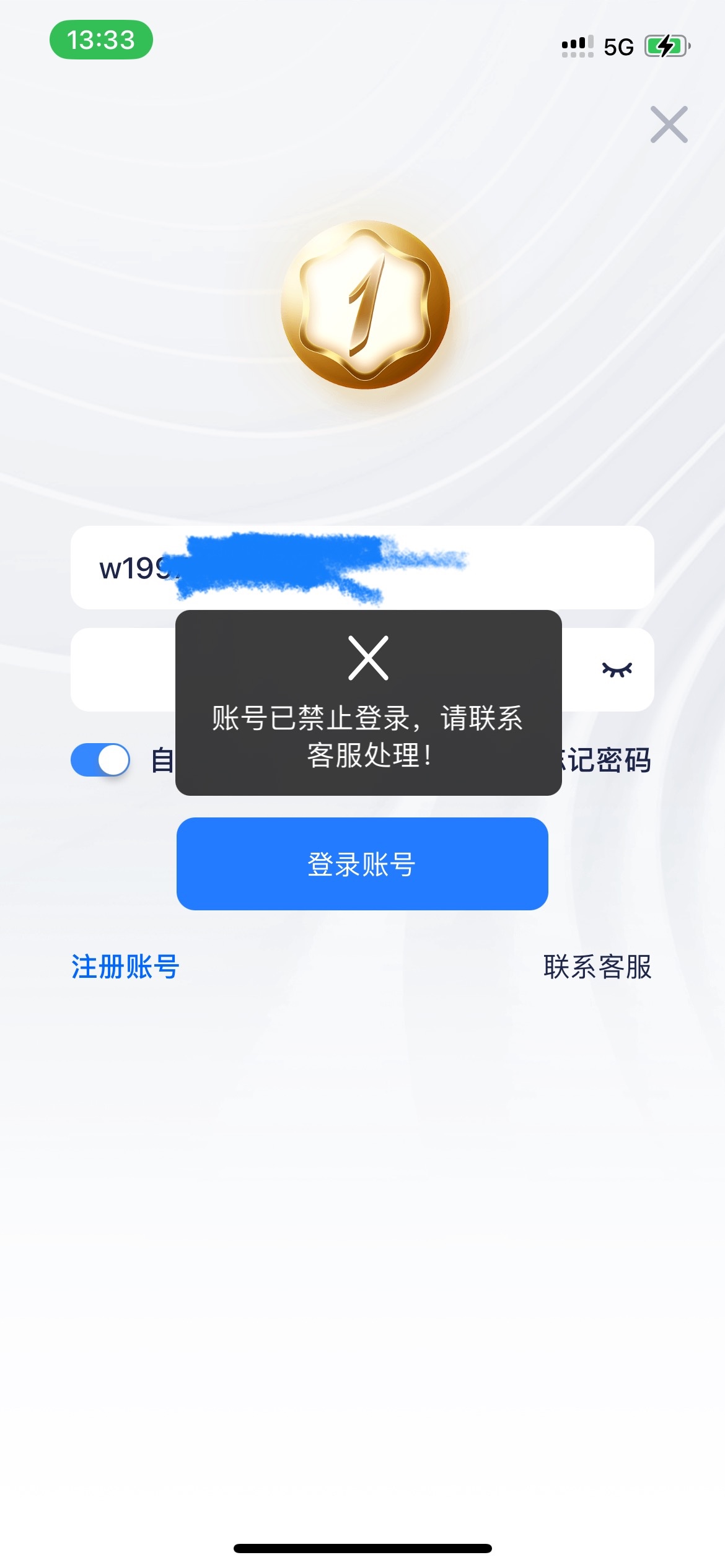Open 注册账号 to register
Viewport: 725px width, 1568px height.
[125, 967]
